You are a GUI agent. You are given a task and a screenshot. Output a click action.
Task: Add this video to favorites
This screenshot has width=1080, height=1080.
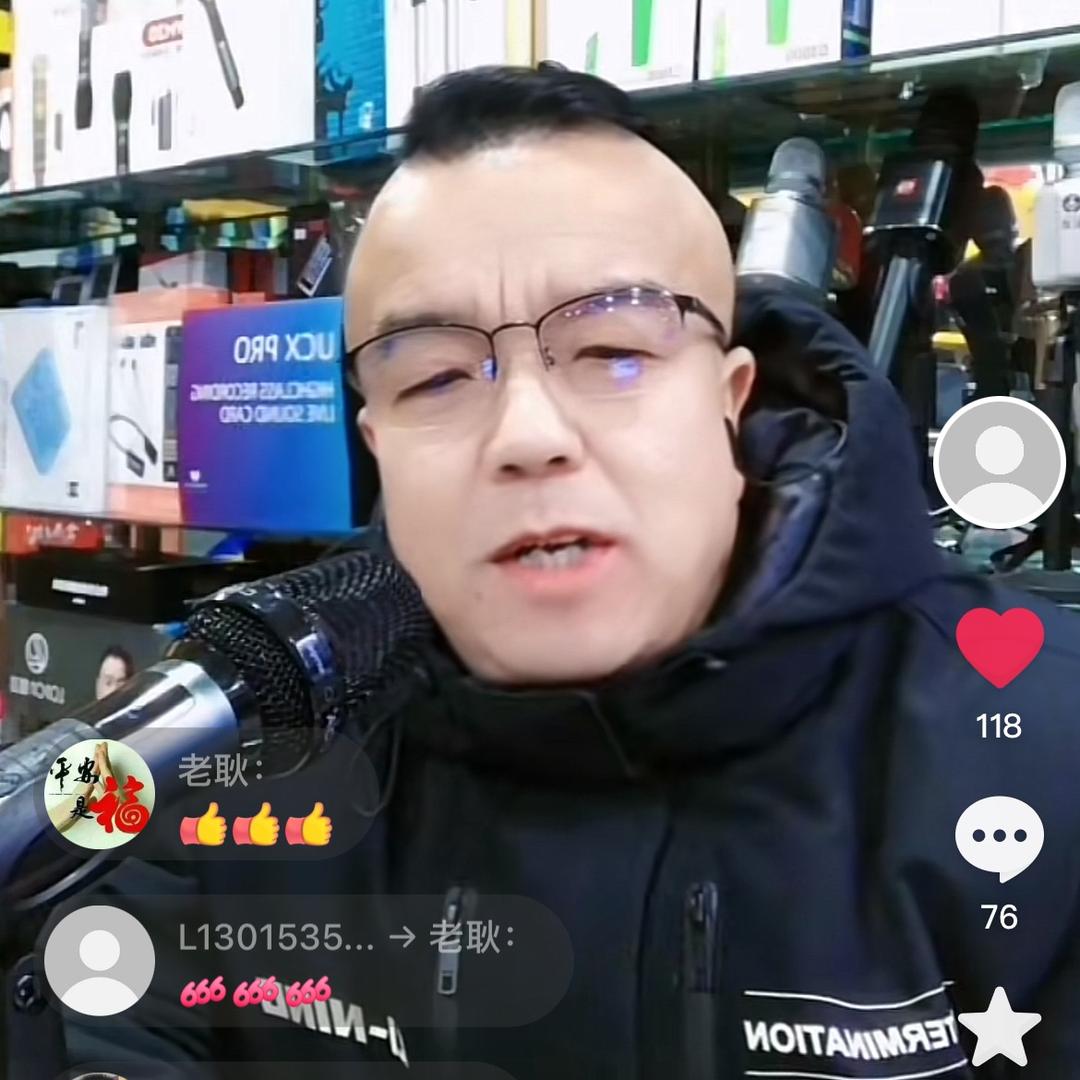tap(999, 1028)
